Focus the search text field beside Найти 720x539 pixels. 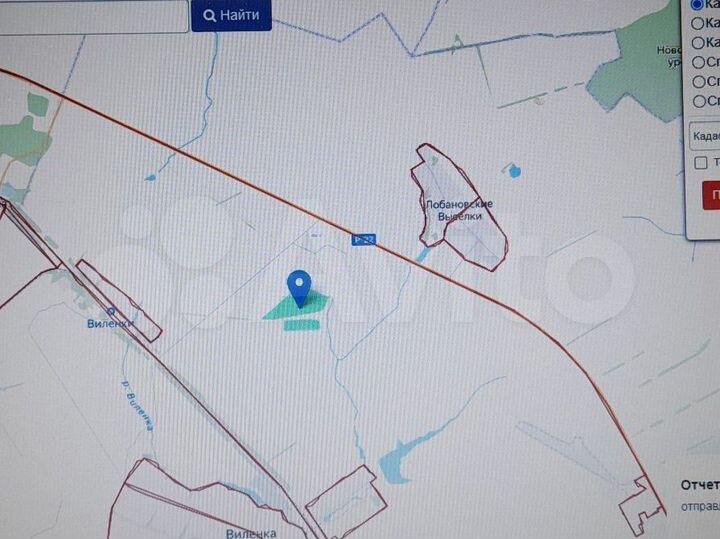tap(93, 15)
